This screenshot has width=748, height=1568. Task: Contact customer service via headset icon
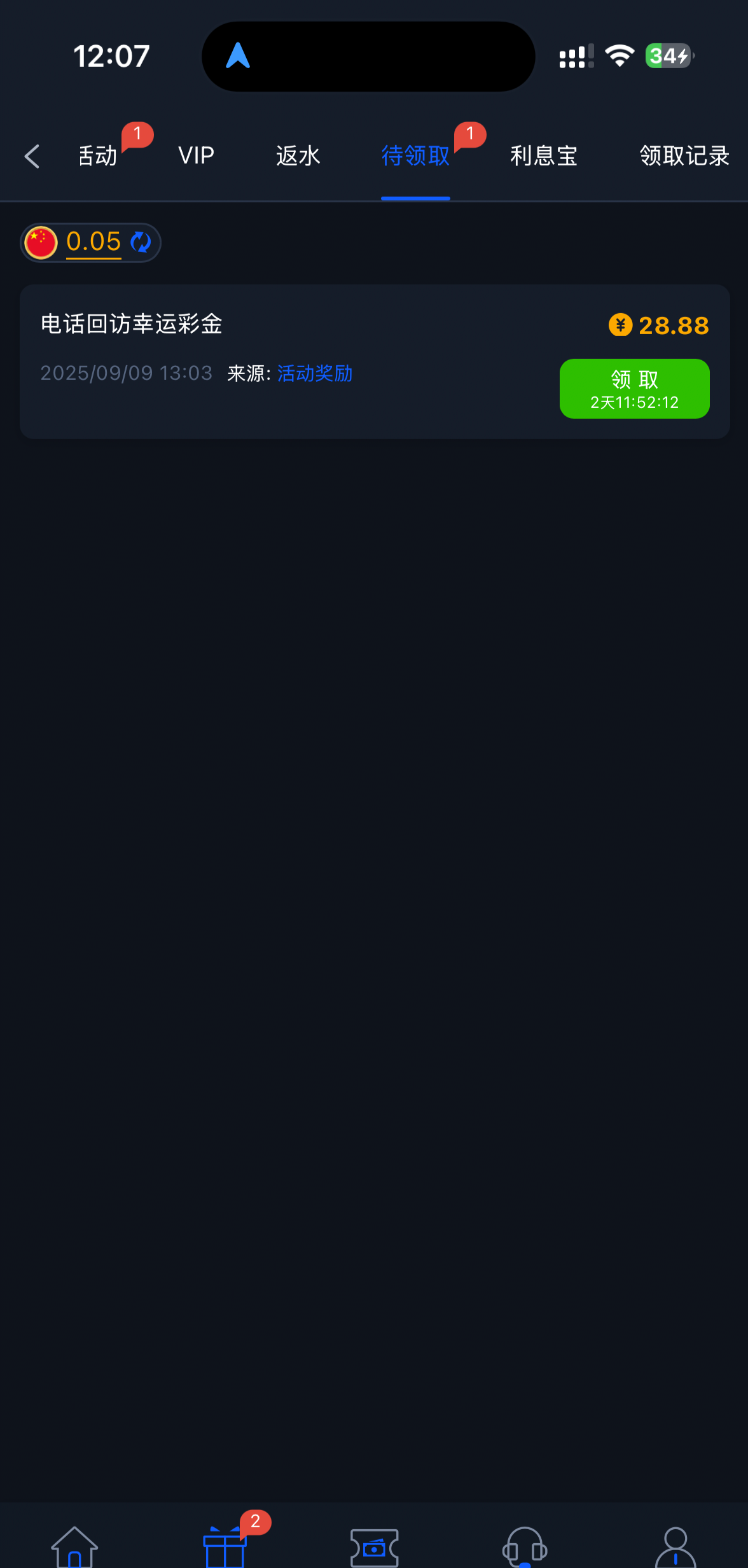pos(525,1546)
